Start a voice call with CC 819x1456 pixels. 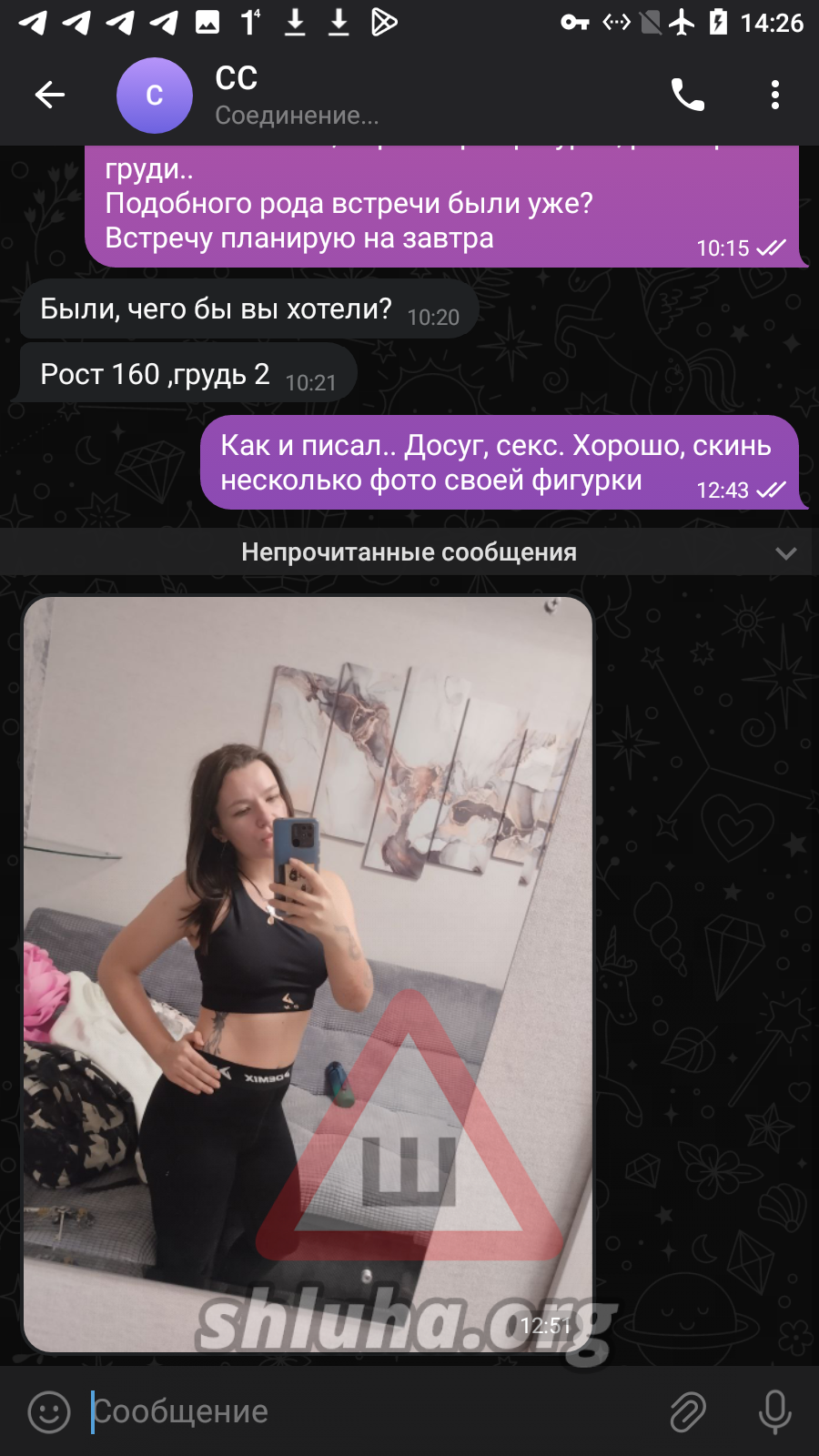pos(687,95)
